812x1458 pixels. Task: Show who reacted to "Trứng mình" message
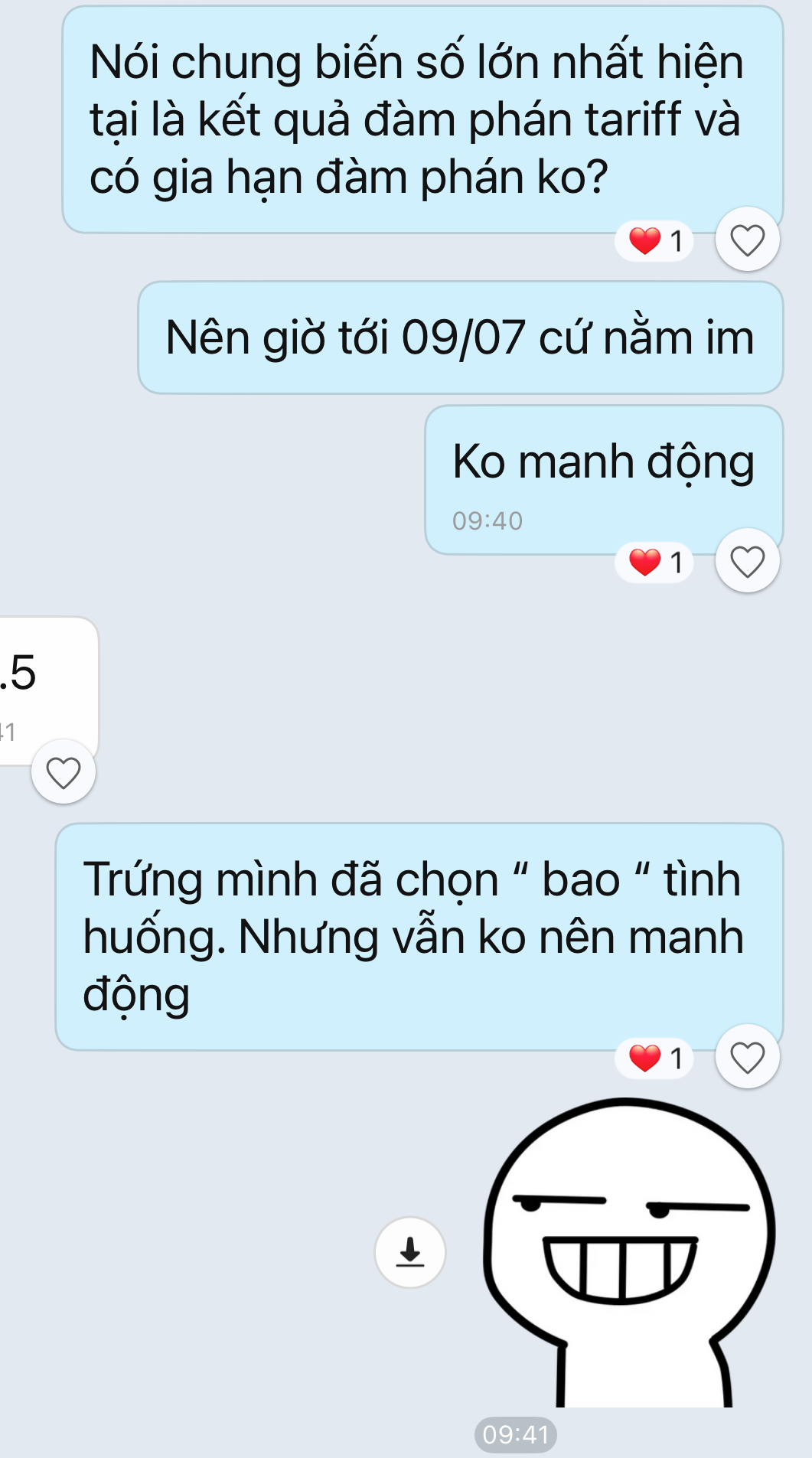click(x=654, y=1058)
